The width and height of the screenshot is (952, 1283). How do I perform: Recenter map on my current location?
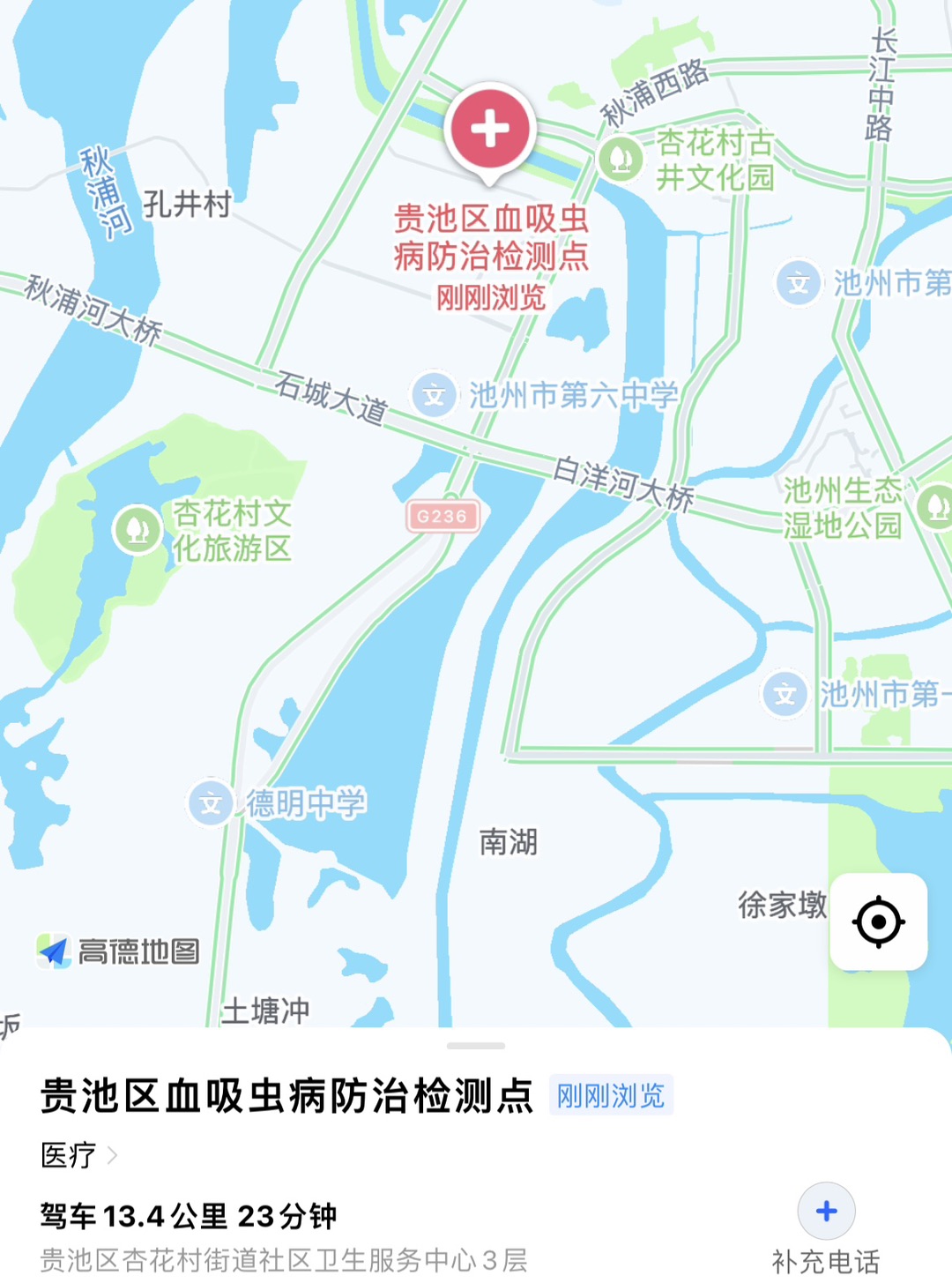(878, 922)
